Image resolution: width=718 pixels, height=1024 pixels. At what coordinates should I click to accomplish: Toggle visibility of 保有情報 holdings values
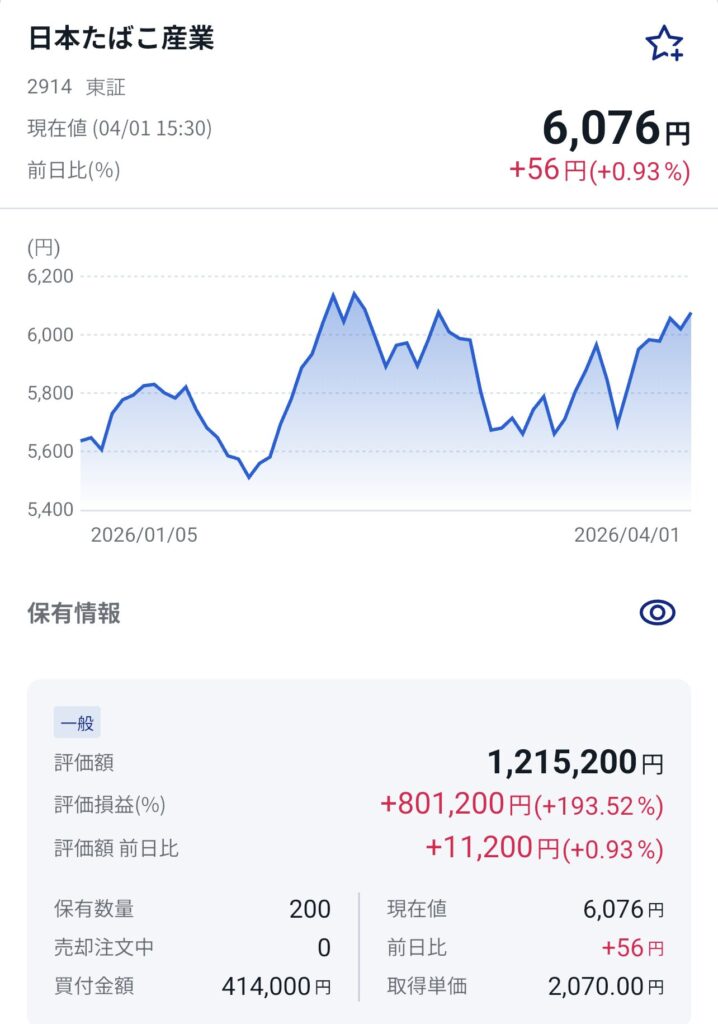(x=657, y=613)
